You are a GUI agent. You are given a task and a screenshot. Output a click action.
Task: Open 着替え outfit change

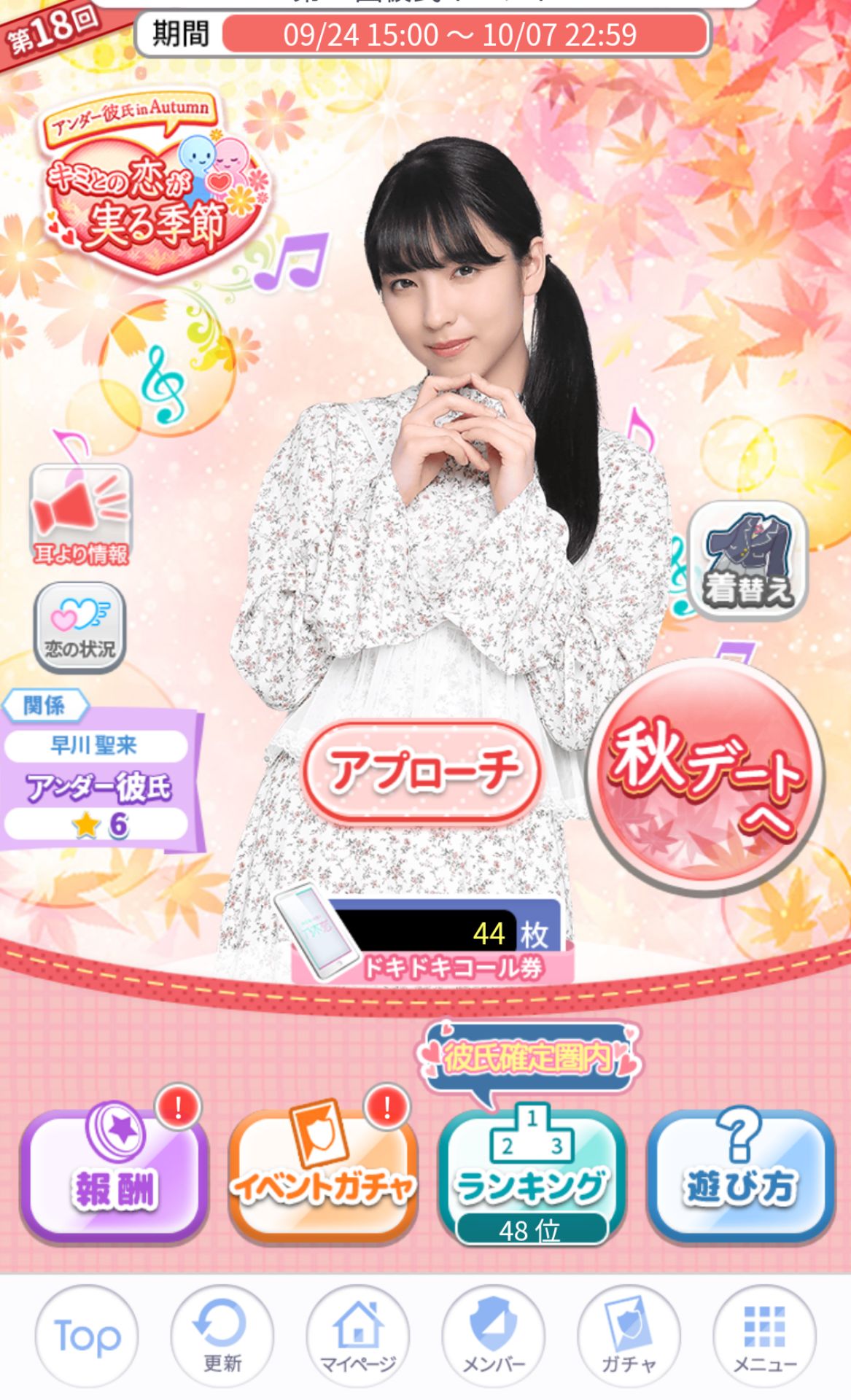click(747, 560)
